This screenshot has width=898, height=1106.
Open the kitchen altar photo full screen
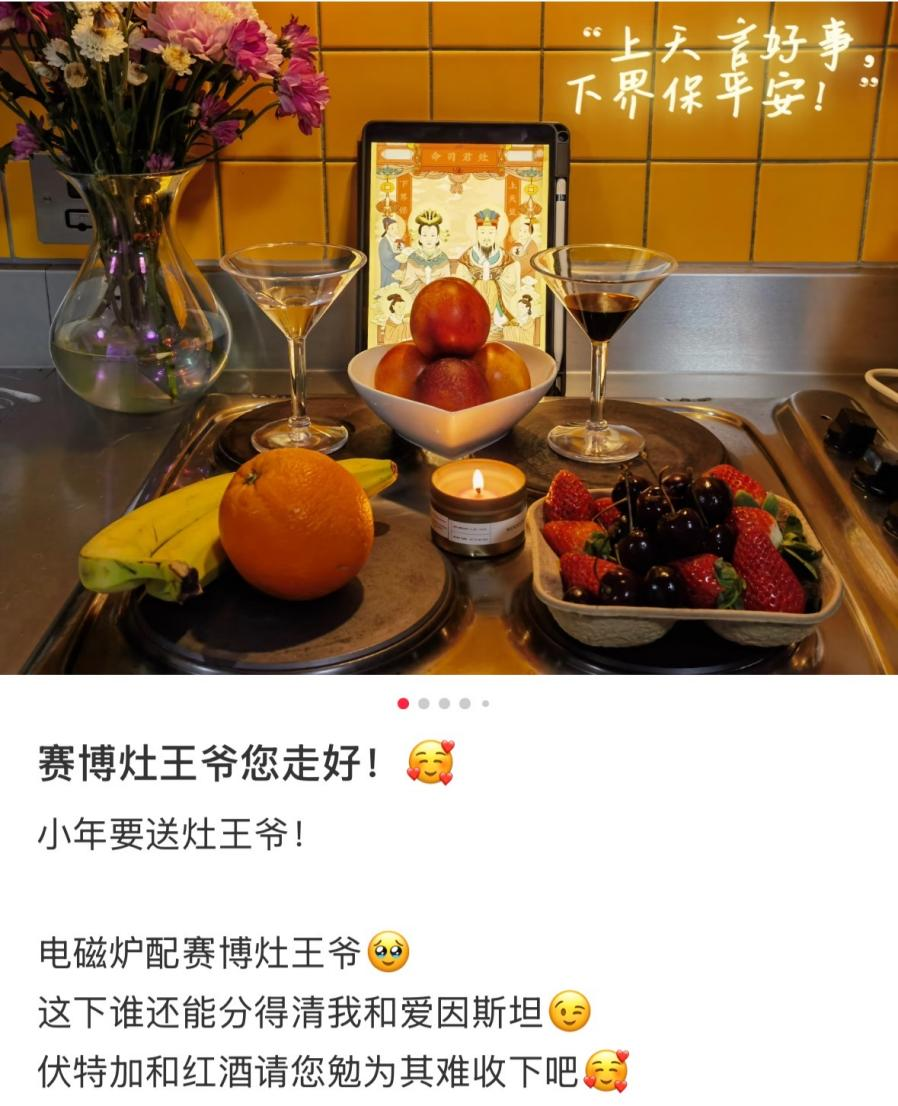point(449,337)
